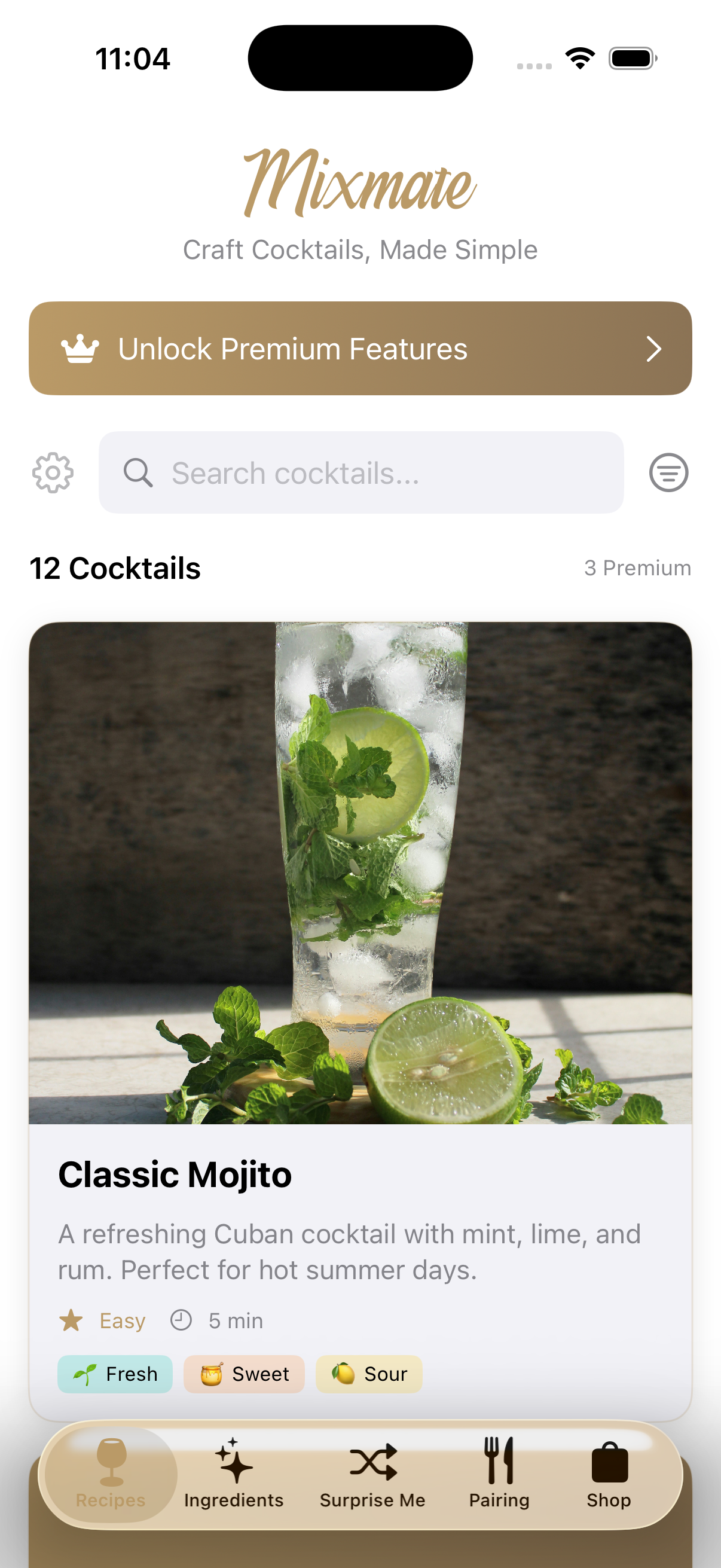
Task: Tap the Unlock Premium Features banner
Action: coord(360,348)
